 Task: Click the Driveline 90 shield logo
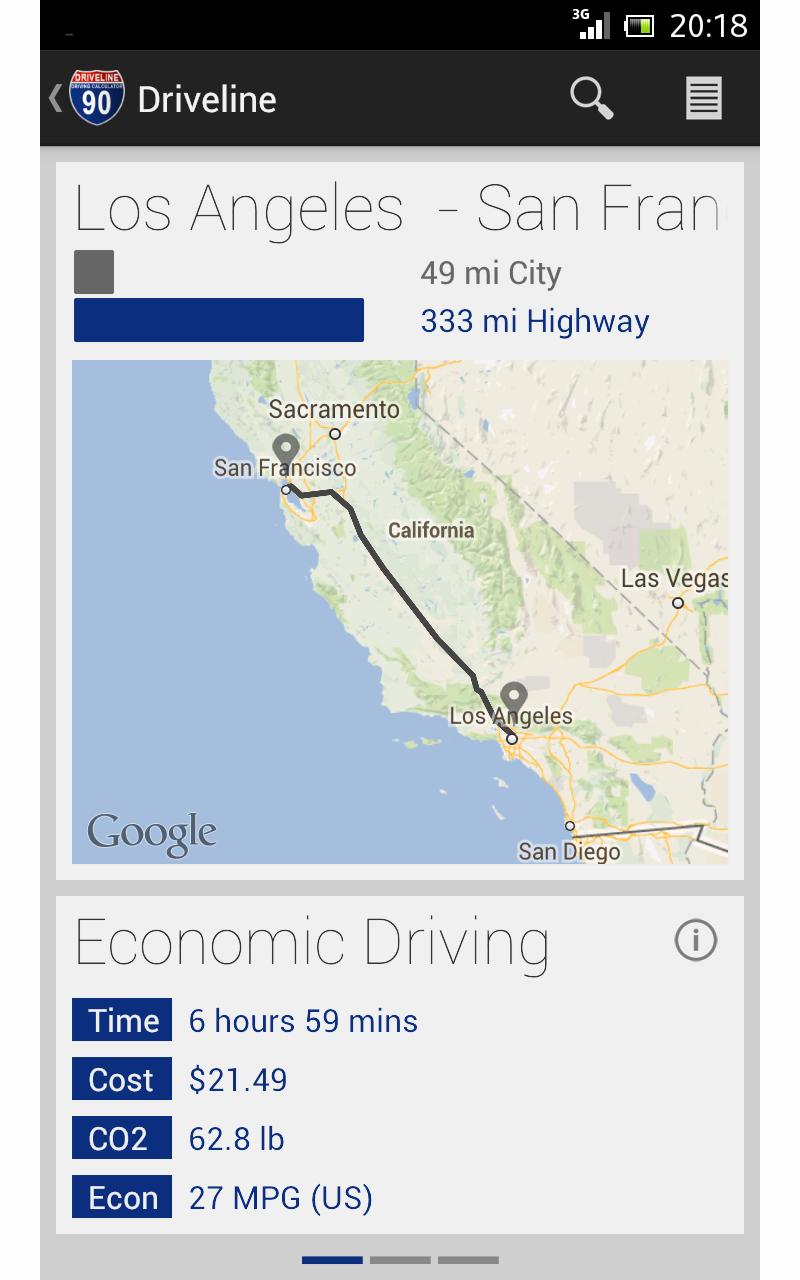click(x=97, y=97)
